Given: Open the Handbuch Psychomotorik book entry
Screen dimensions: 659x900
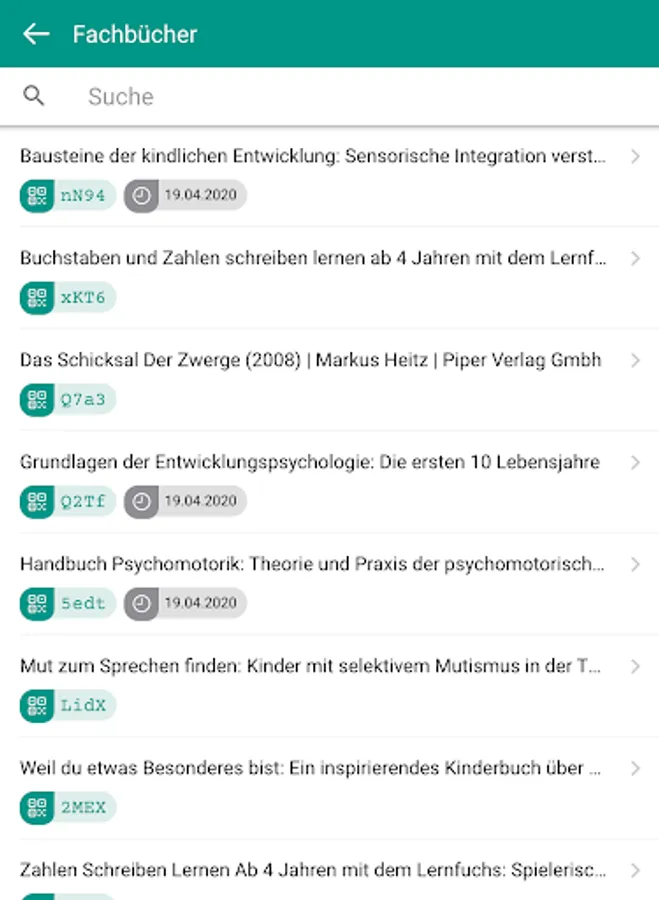Looking at the screenshot, I should tap(313, 565).
